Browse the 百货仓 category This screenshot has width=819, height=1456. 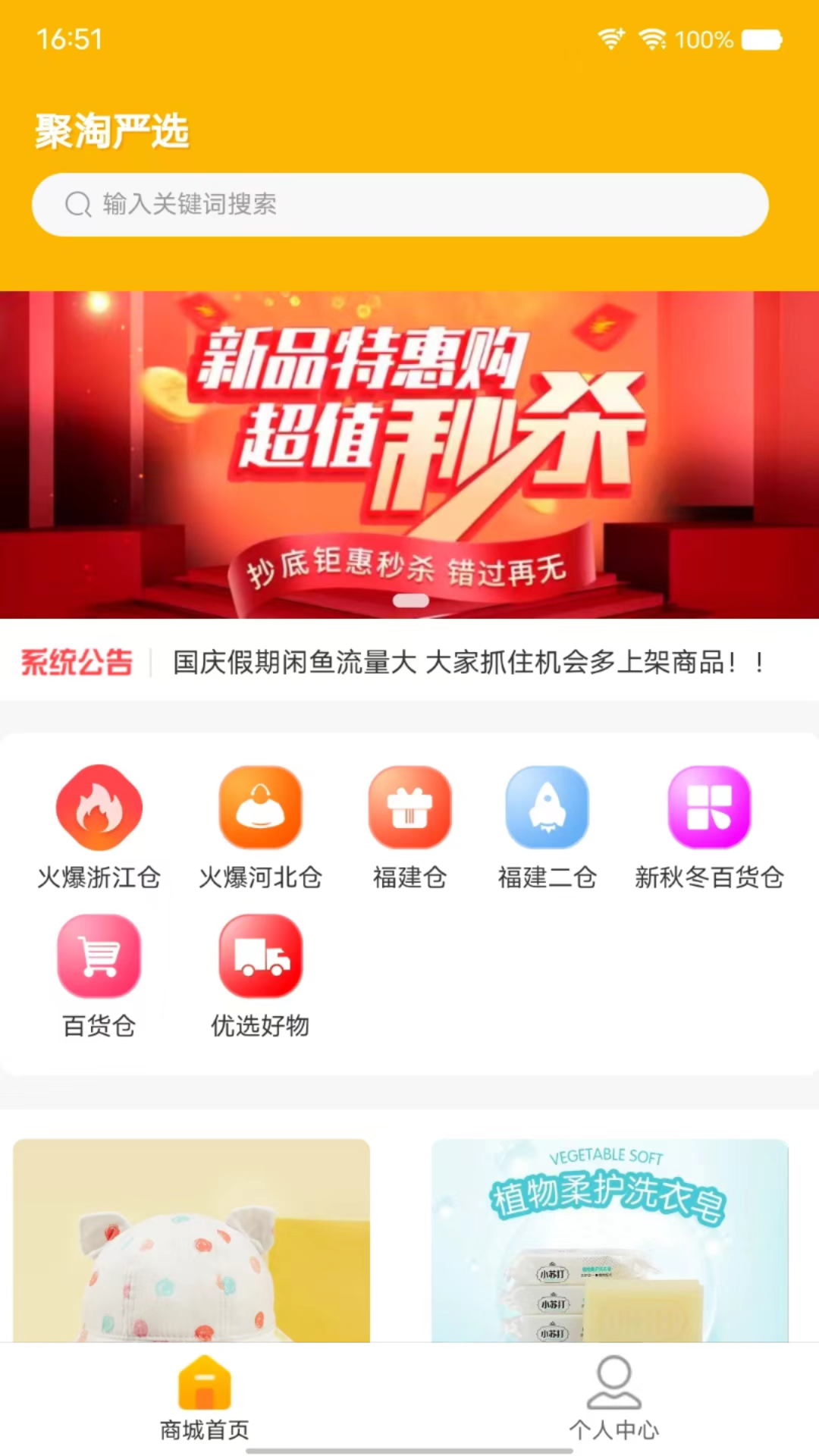coord(99,974)
